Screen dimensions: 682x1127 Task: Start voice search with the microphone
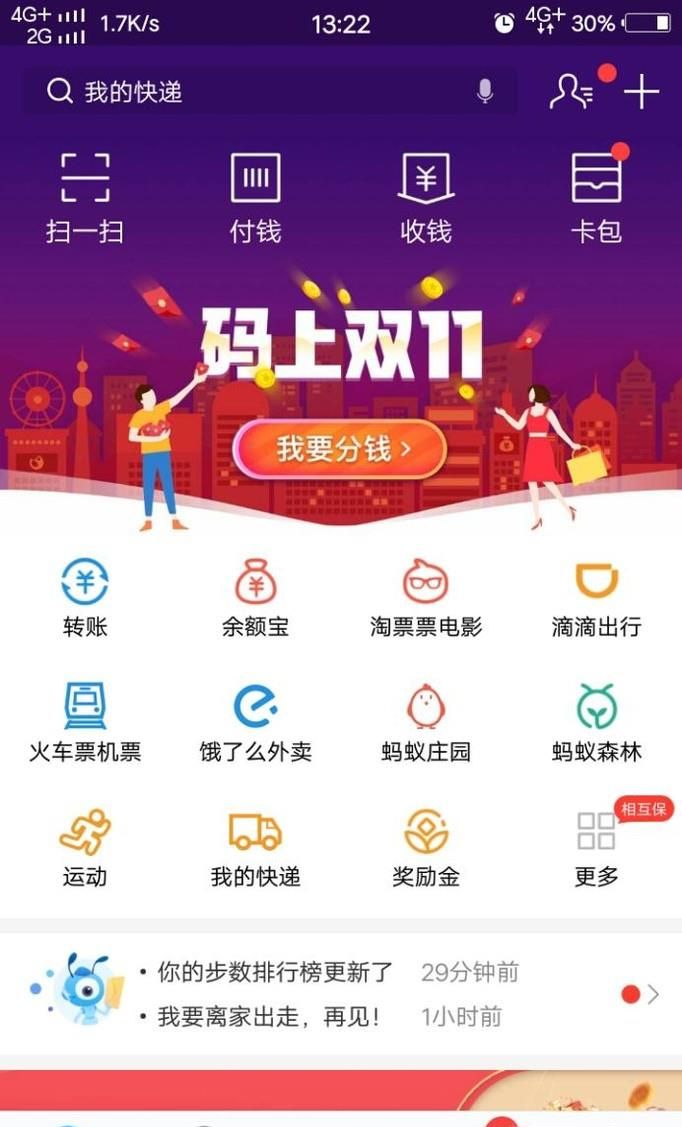[x=485, y=91]
